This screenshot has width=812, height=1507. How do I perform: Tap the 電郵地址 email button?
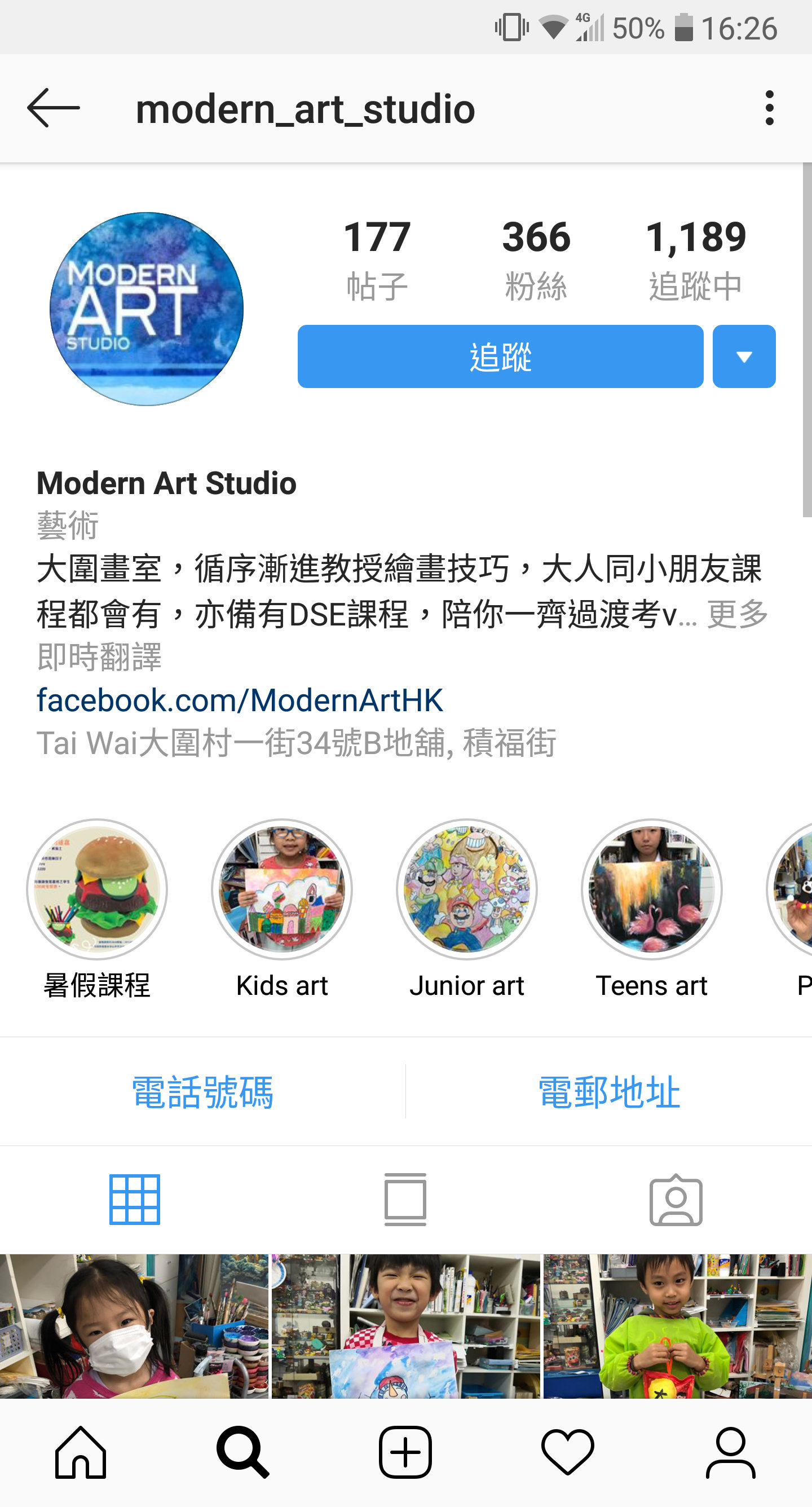[609, 1092]
